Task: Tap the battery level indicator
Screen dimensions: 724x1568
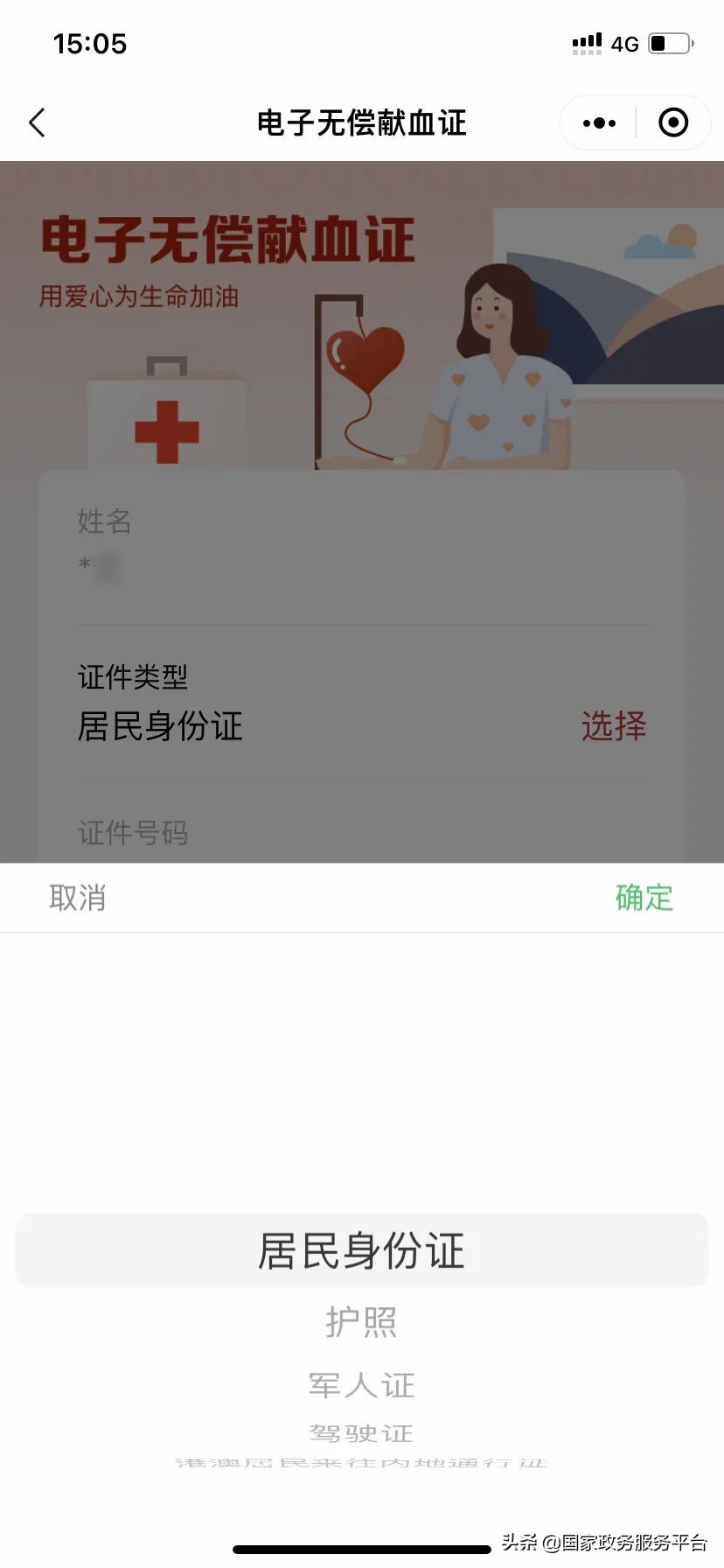Action: (x=668, y=42)
